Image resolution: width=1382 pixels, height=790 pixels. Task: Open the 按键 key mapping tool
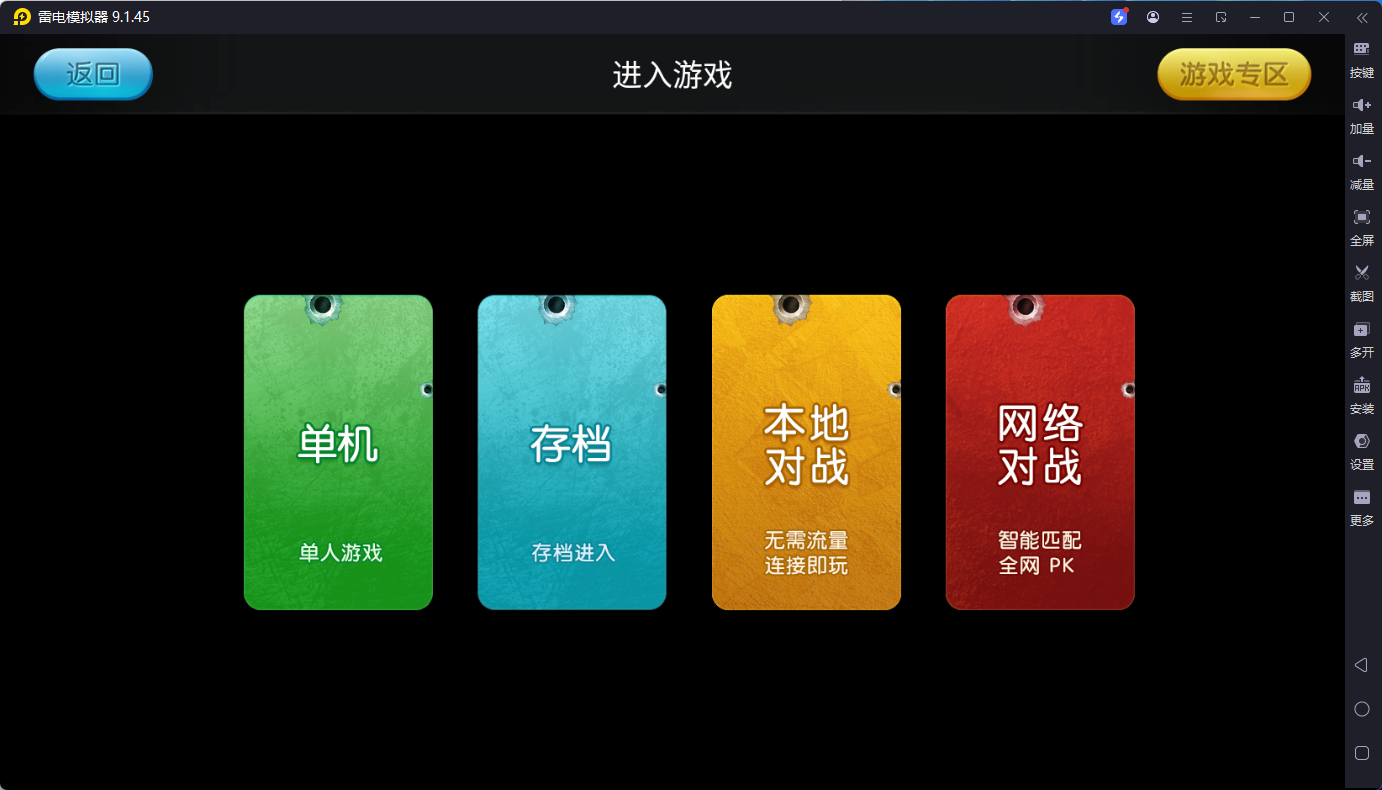click(x=1361, y=56)
